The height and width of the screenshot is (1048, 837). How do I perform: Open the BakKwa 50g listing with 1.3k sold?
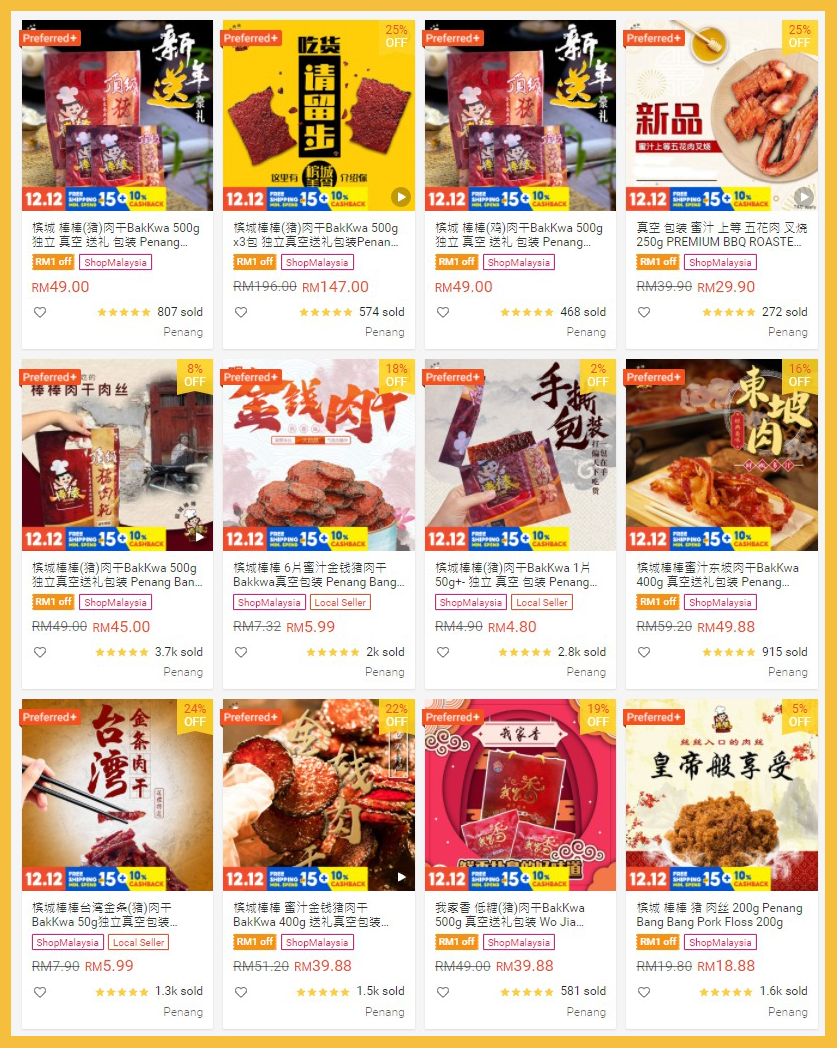(117, 796)
